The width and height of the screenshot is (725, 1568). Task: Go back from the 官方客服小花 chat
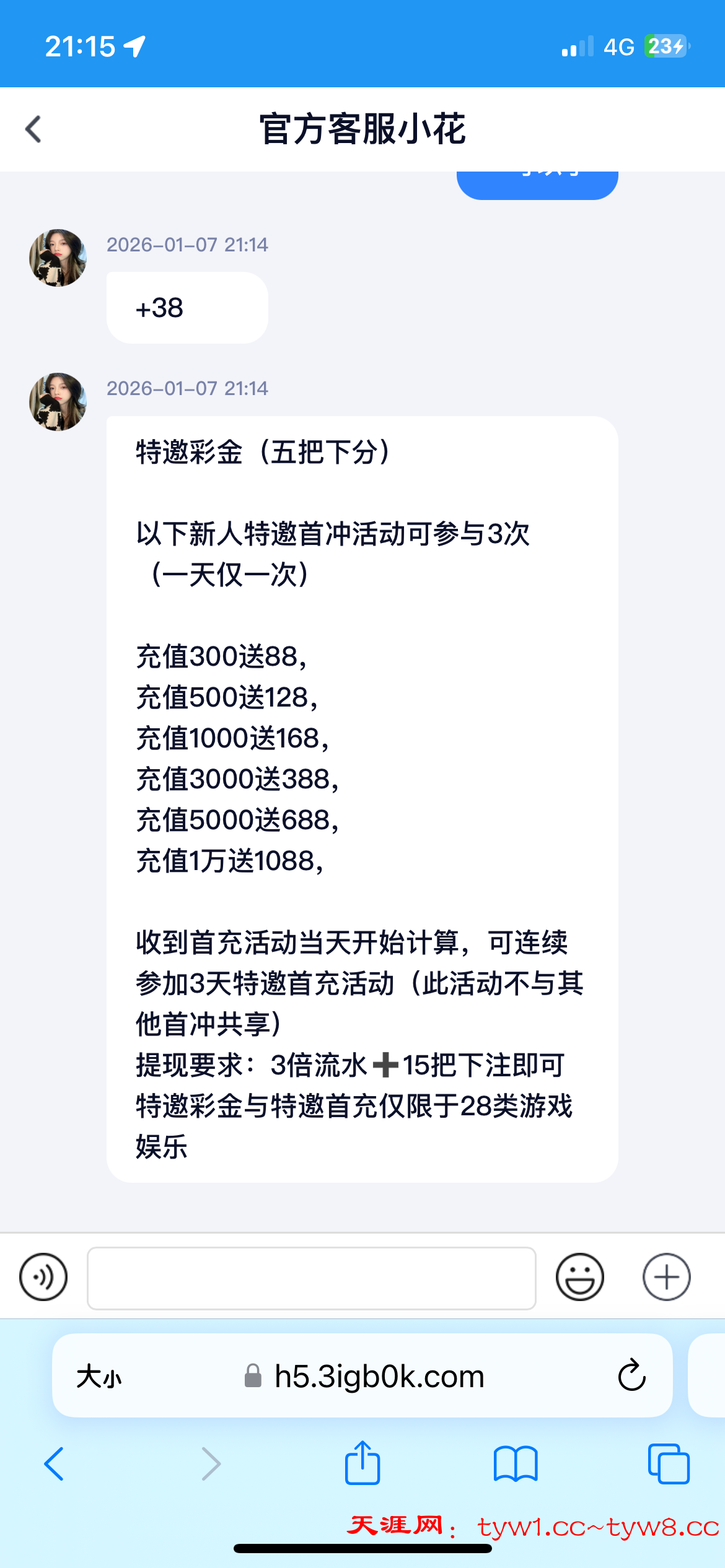pos(33,129)
